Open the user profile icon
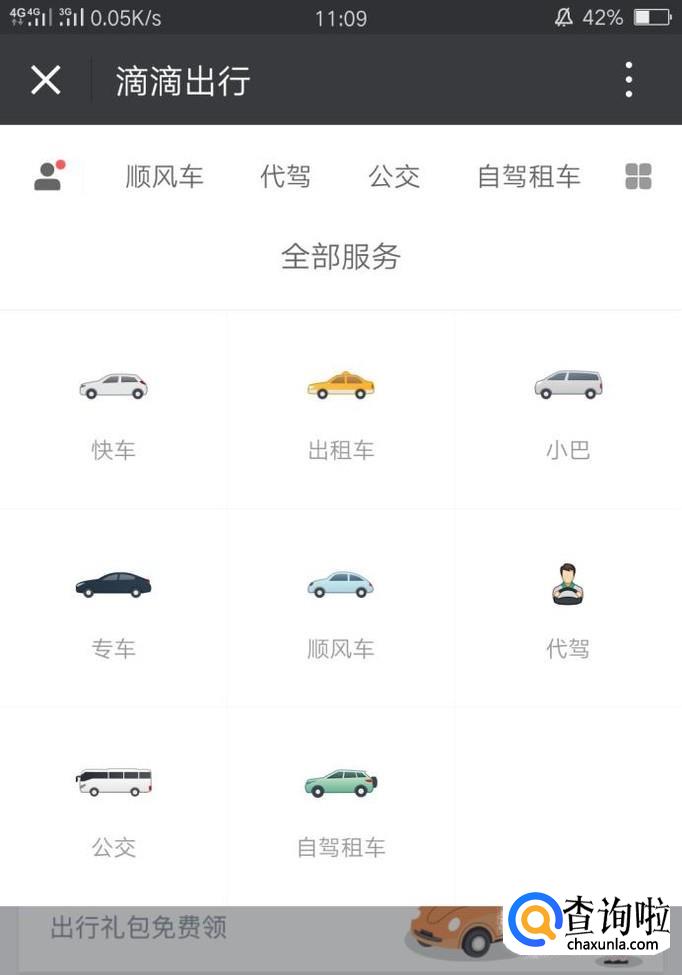The height and width of the screenshot is (975, 682). click(x=48, y=176)
